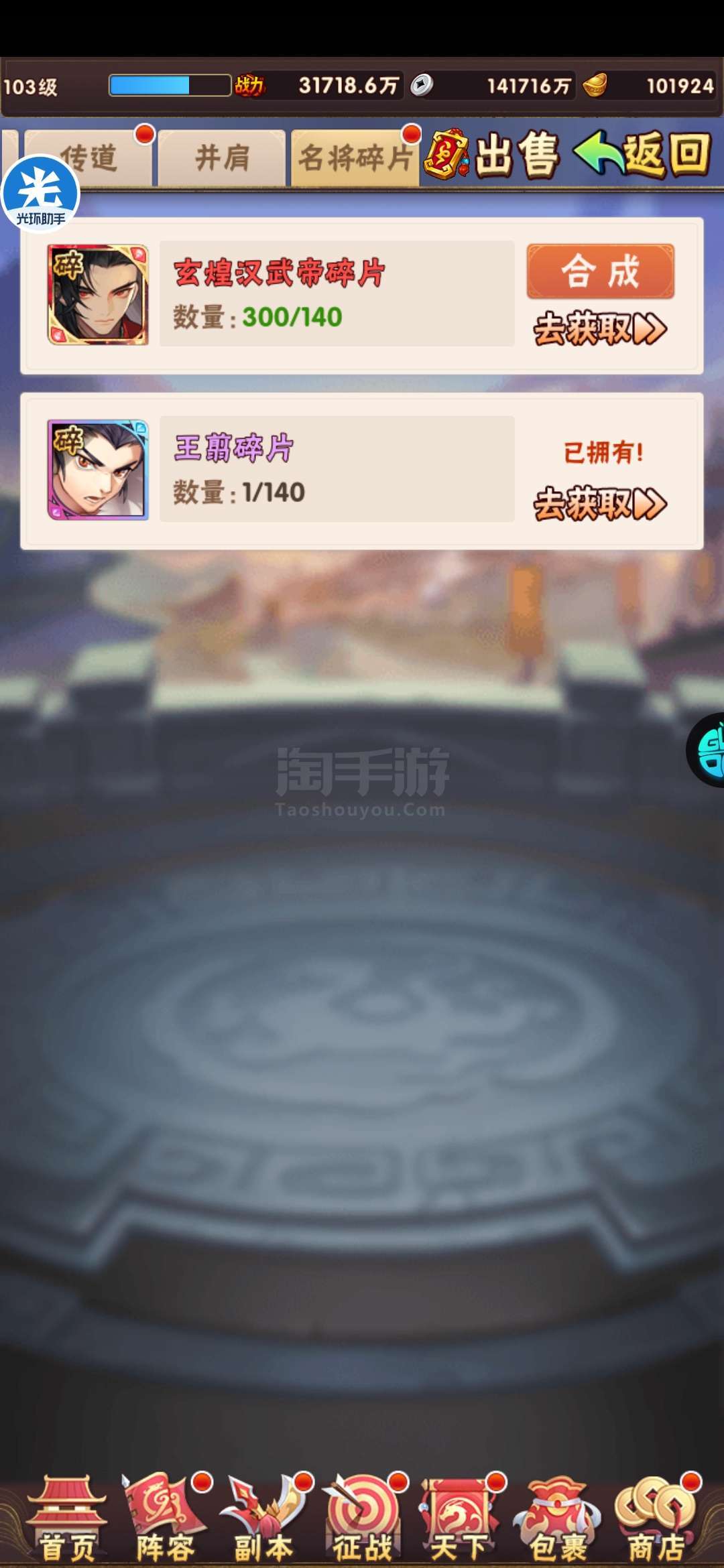Tap 去获取 under 玄煌汉武帝碎片
Image resolution: width=724 pixels, height=1568 pixels.
[600, 329]
